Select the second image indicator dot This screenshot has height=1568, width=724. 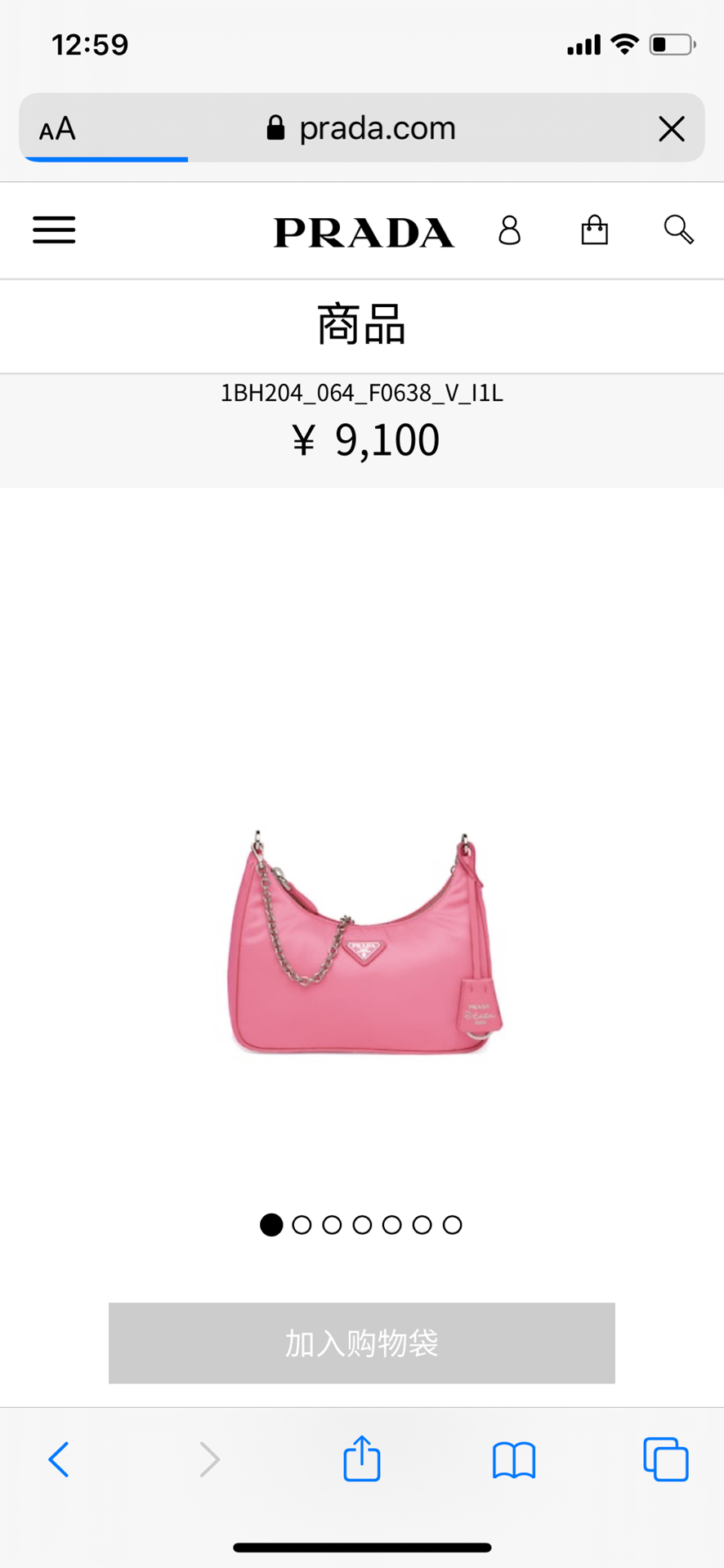click(x=302, y=1225)
